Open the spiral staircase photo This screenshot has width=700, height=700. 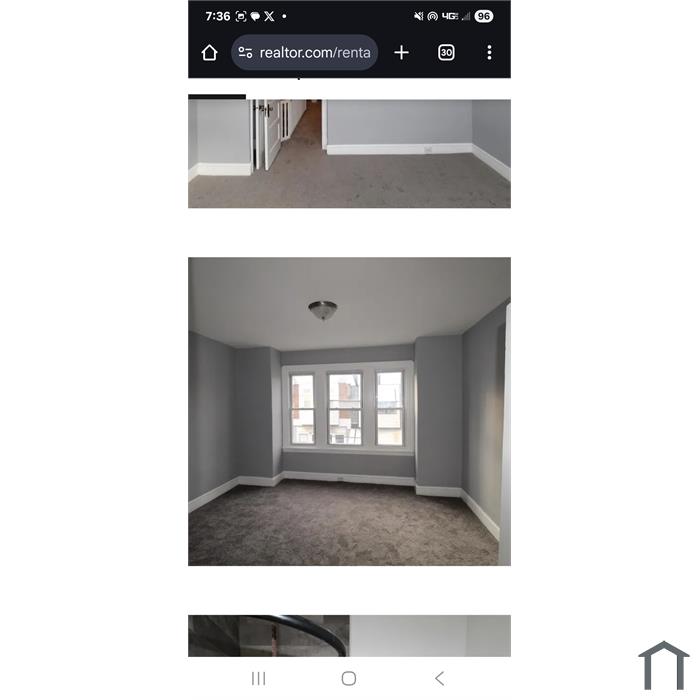349,635
